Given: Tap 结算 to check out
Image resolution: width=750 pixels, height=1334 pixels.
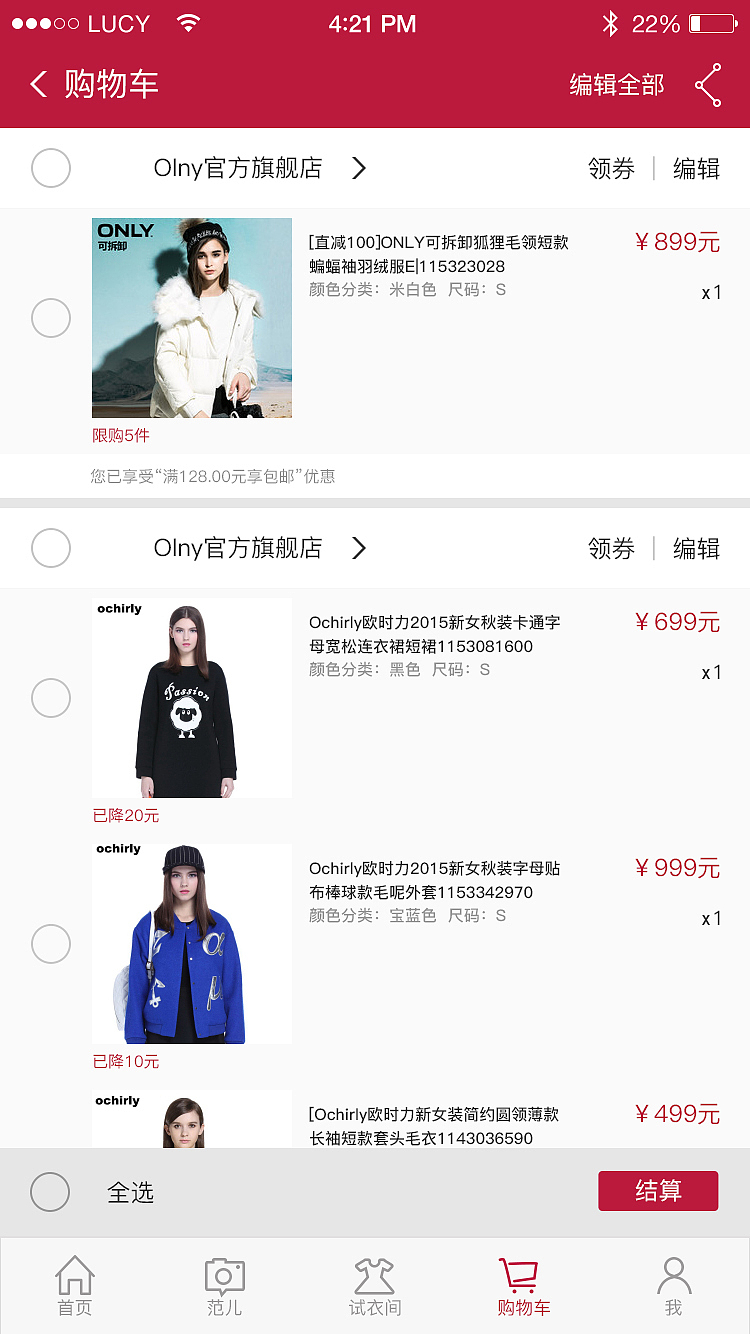Looking at the screenshot, I should 658,1191.
